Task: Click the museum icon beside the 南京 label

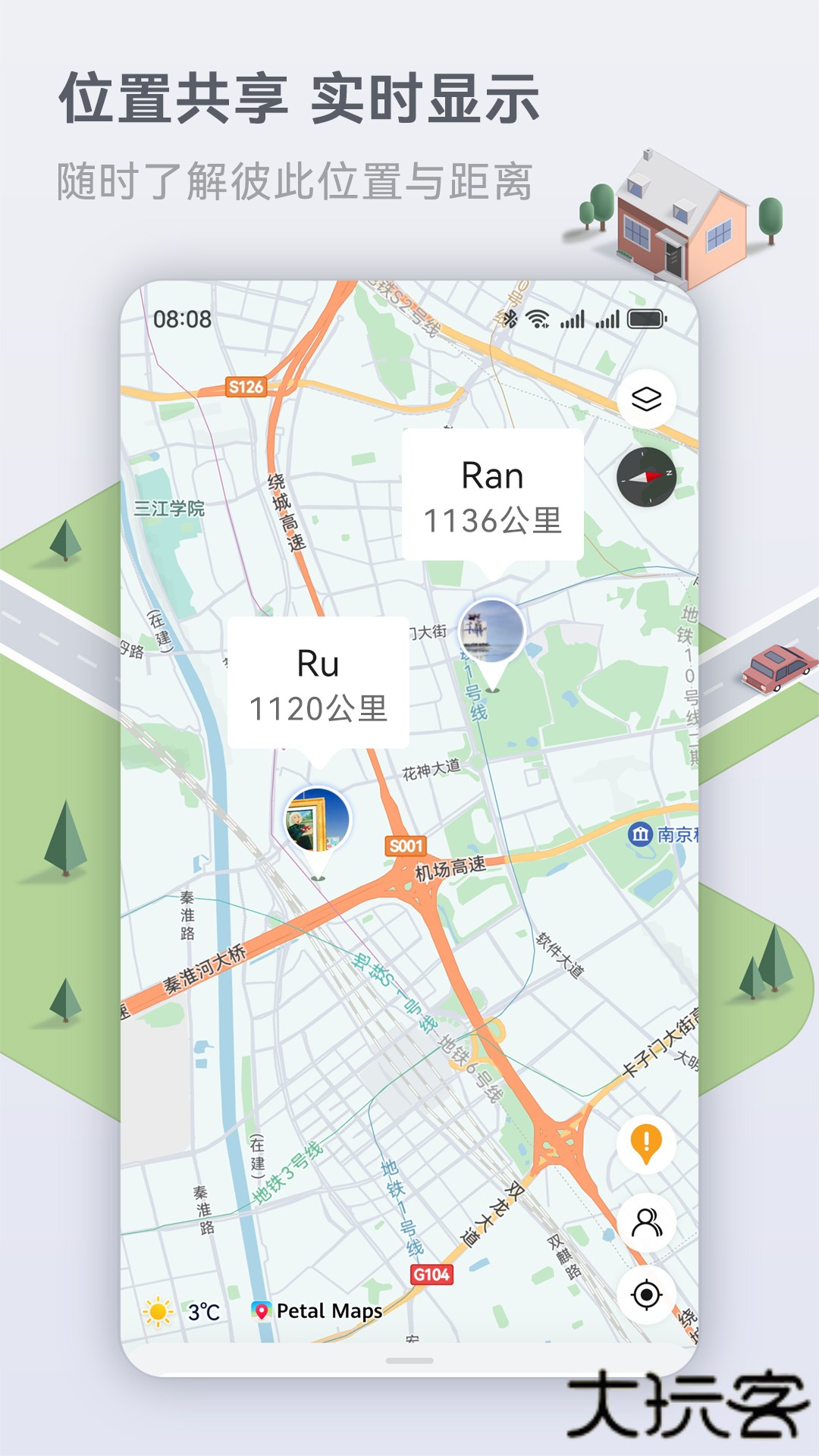Action: (x=640, y=832)
